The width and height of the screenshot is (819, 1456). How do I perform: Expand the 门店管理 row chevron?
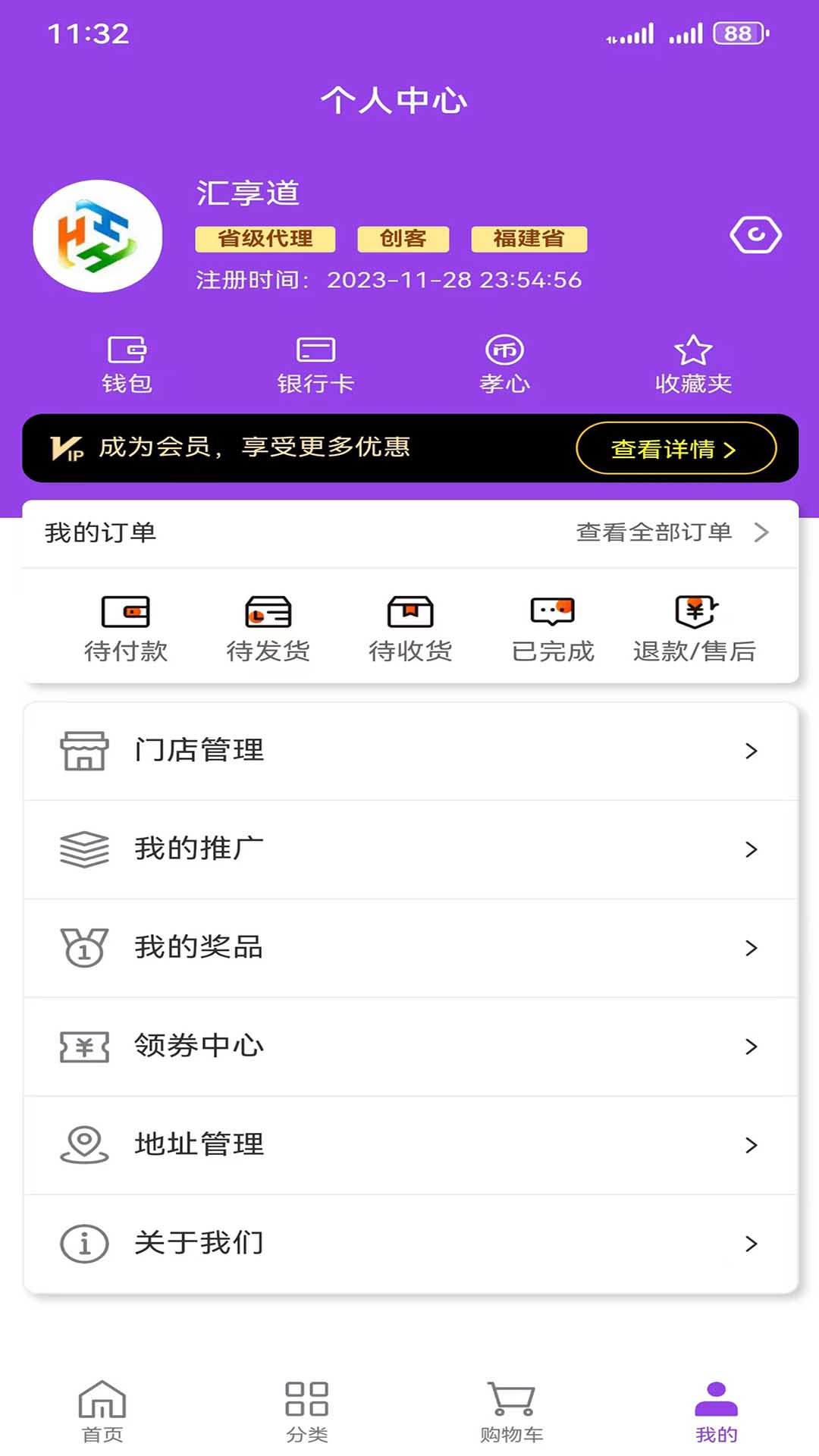752,751
